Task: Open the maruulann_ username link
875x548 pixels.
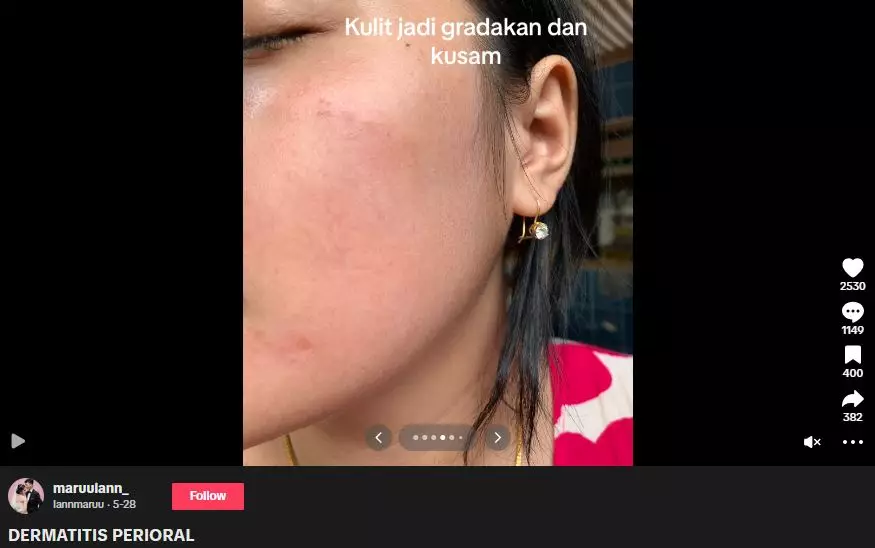Action: 91,488
